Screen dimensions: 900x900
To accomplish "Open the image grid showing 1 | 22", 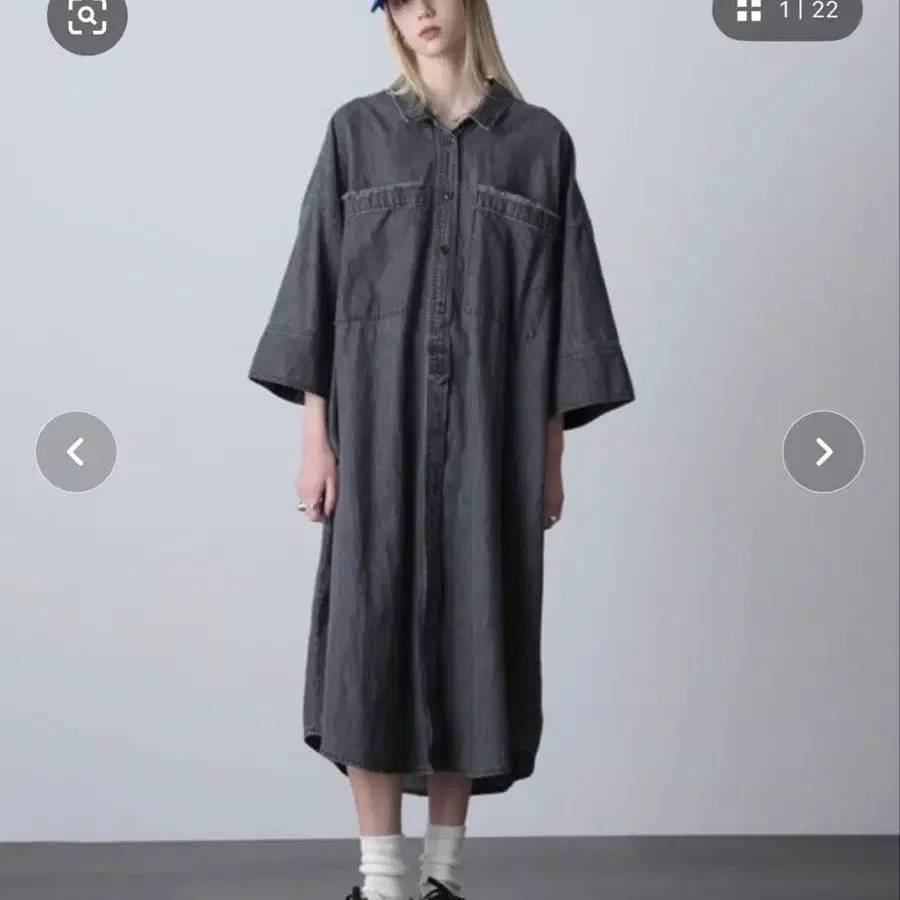I will coord(787,12).
